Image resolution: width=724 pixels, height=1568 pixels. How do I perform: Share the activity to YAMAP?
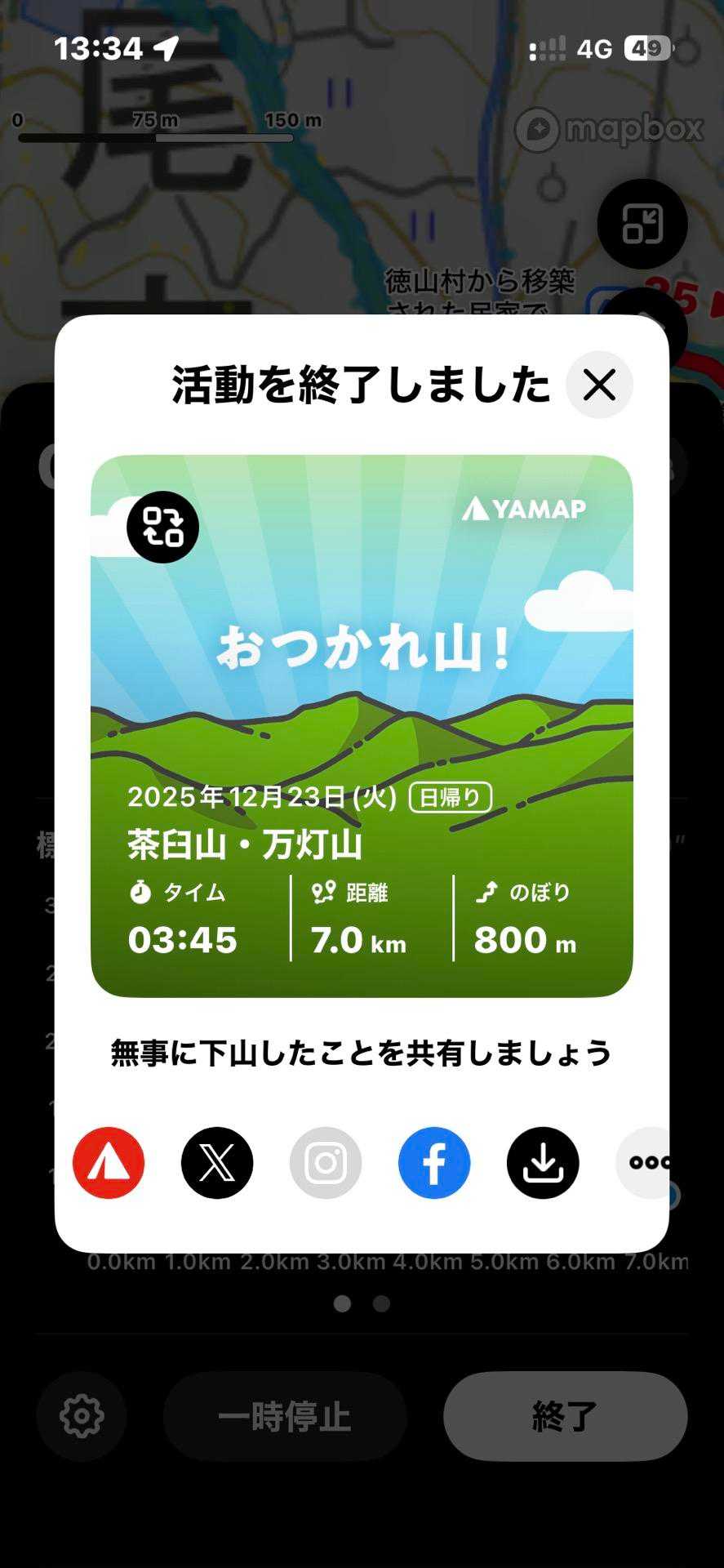tap(109, 1162)
